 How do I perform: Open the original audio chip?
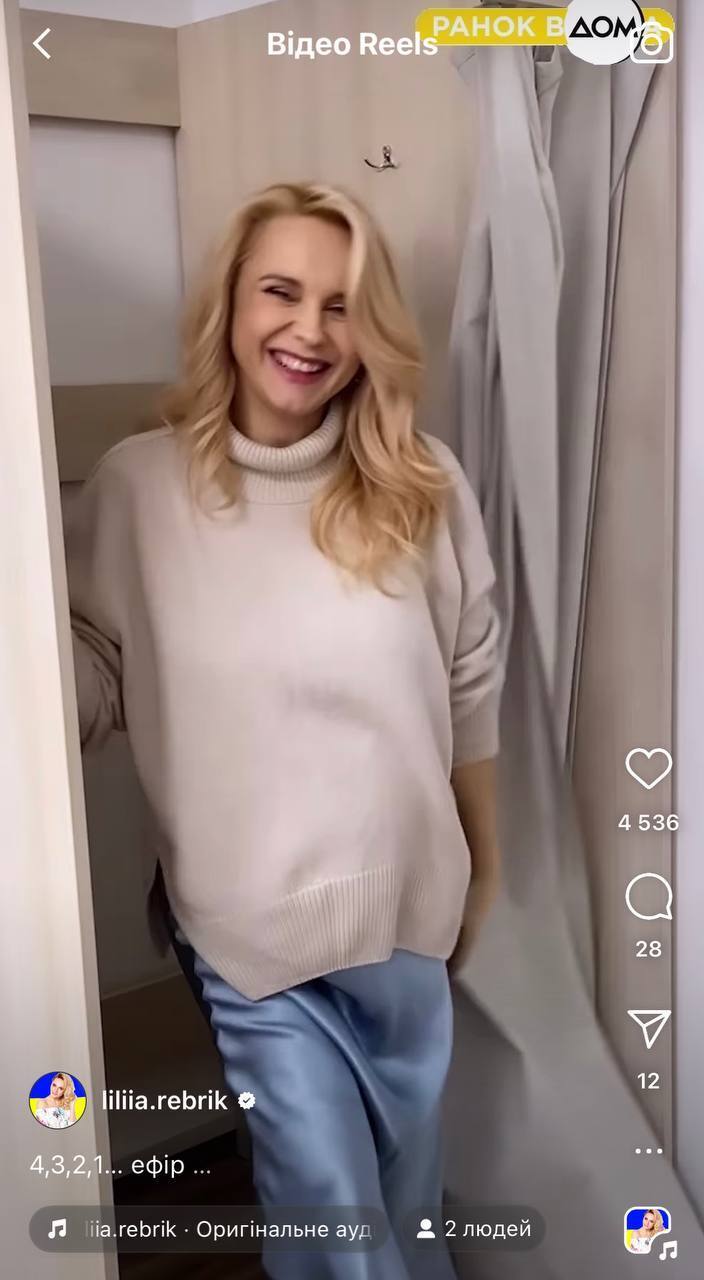point(208,1229)
